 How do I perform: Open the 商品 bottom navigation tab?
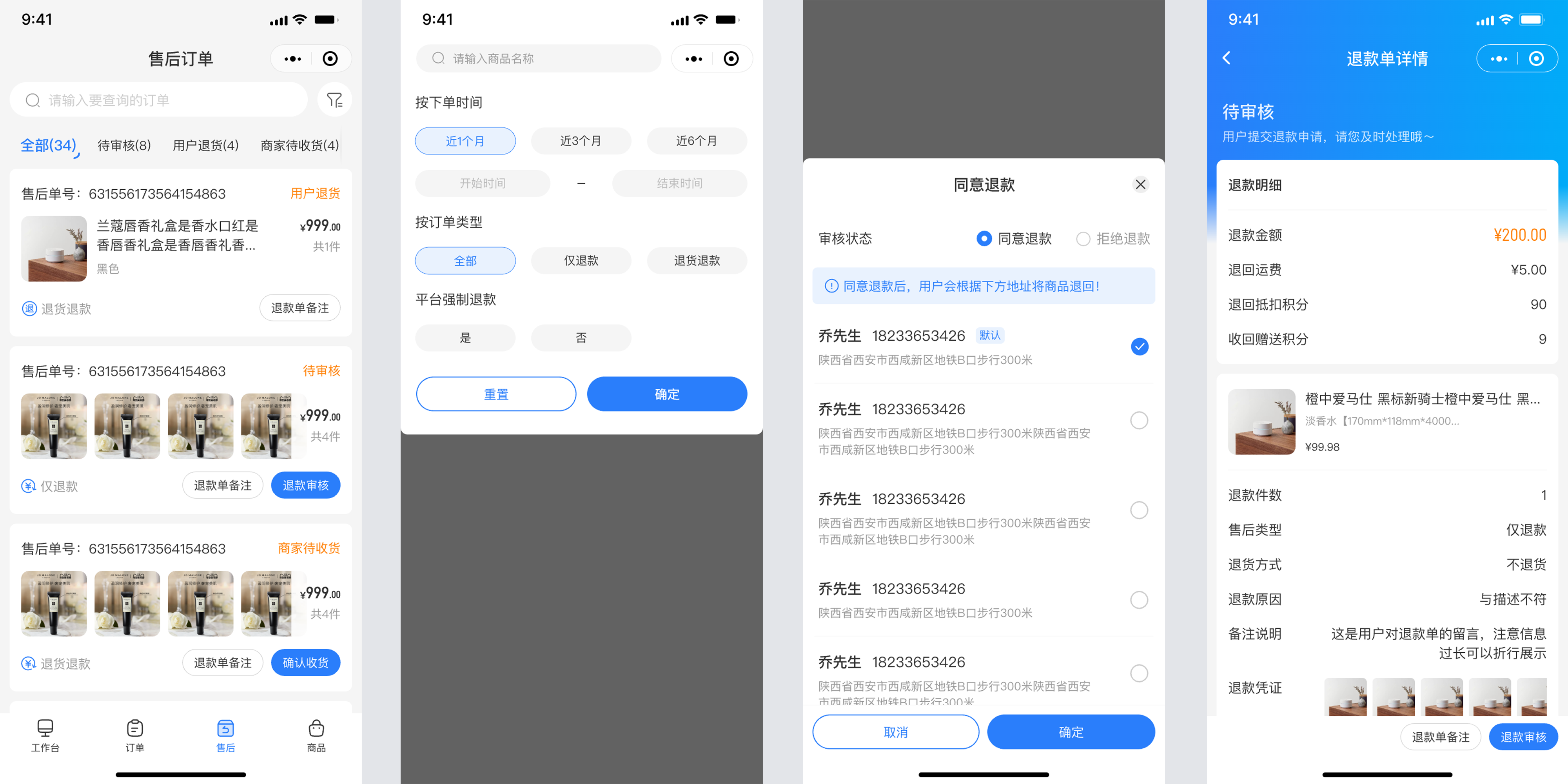point(316,735)
